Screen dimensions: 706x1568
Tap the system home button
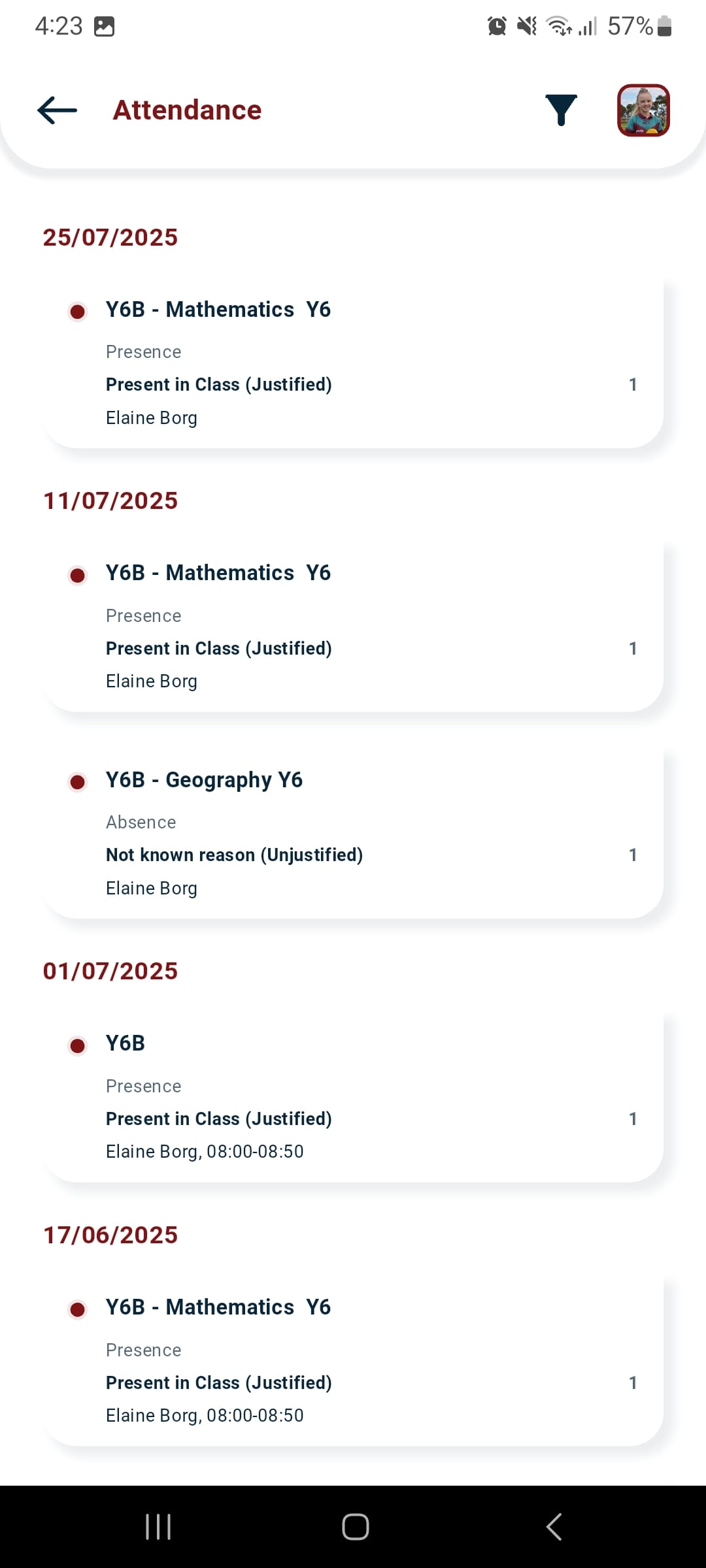click(355, 1527)
